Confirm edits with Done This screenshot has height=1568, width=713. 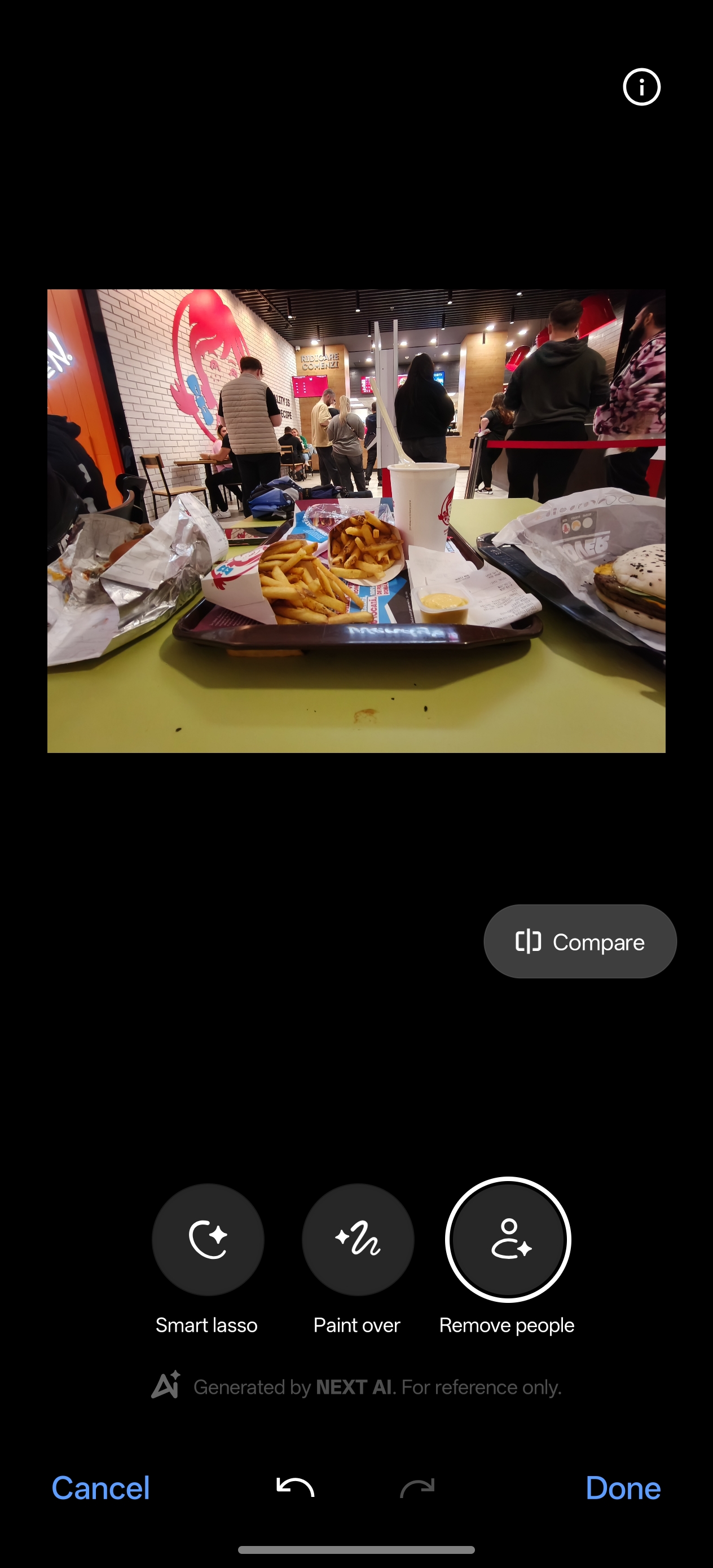pyautogui.click(x=623, y=1488)
